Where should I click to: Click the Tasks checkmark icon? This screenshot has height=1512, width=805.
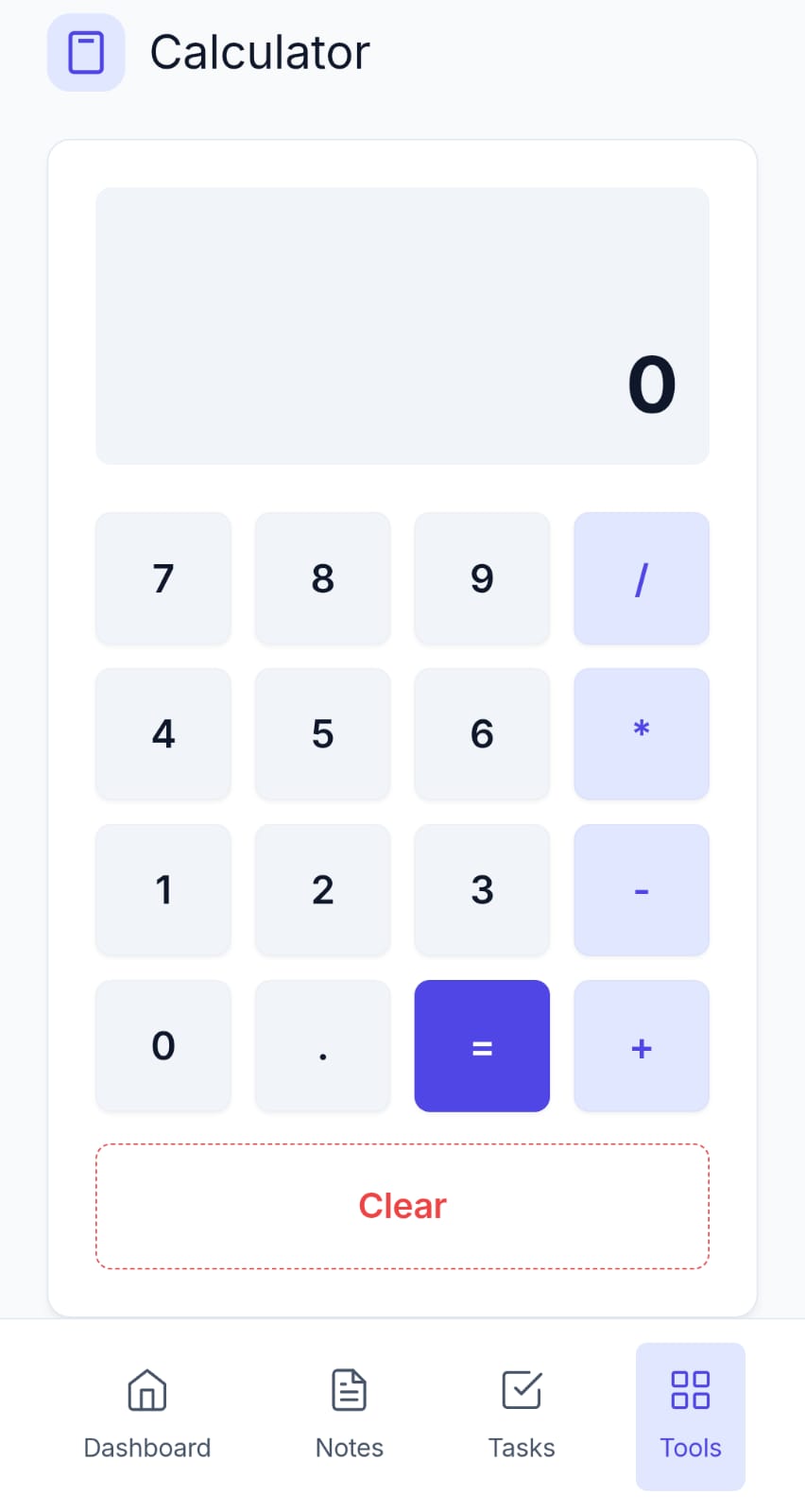click(x=521, y=1389)
